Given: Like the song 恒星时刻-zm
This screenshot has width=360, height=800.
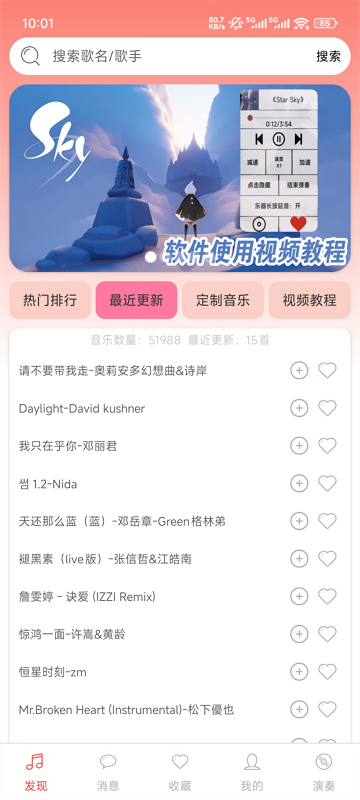Looking at the screenshot, I should (x=327, y=672).
